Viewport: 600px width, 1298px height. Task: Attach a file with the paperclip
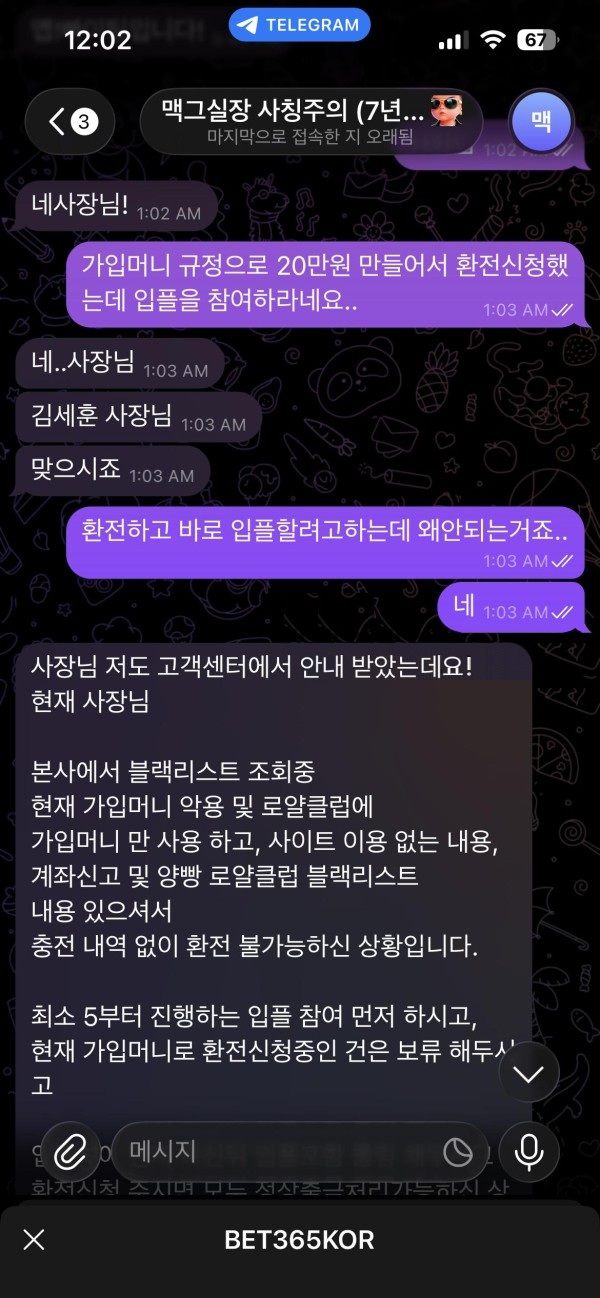click(70, 1153)
